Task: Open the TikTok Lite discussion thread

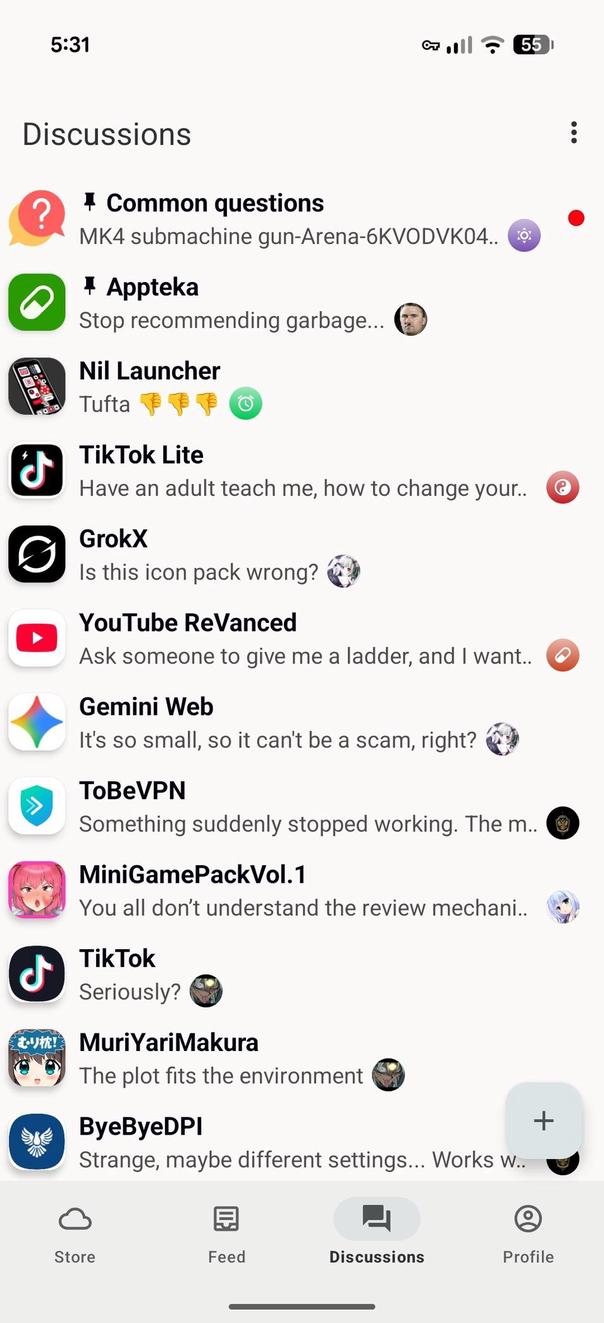Action: click(x=302, y=471)
